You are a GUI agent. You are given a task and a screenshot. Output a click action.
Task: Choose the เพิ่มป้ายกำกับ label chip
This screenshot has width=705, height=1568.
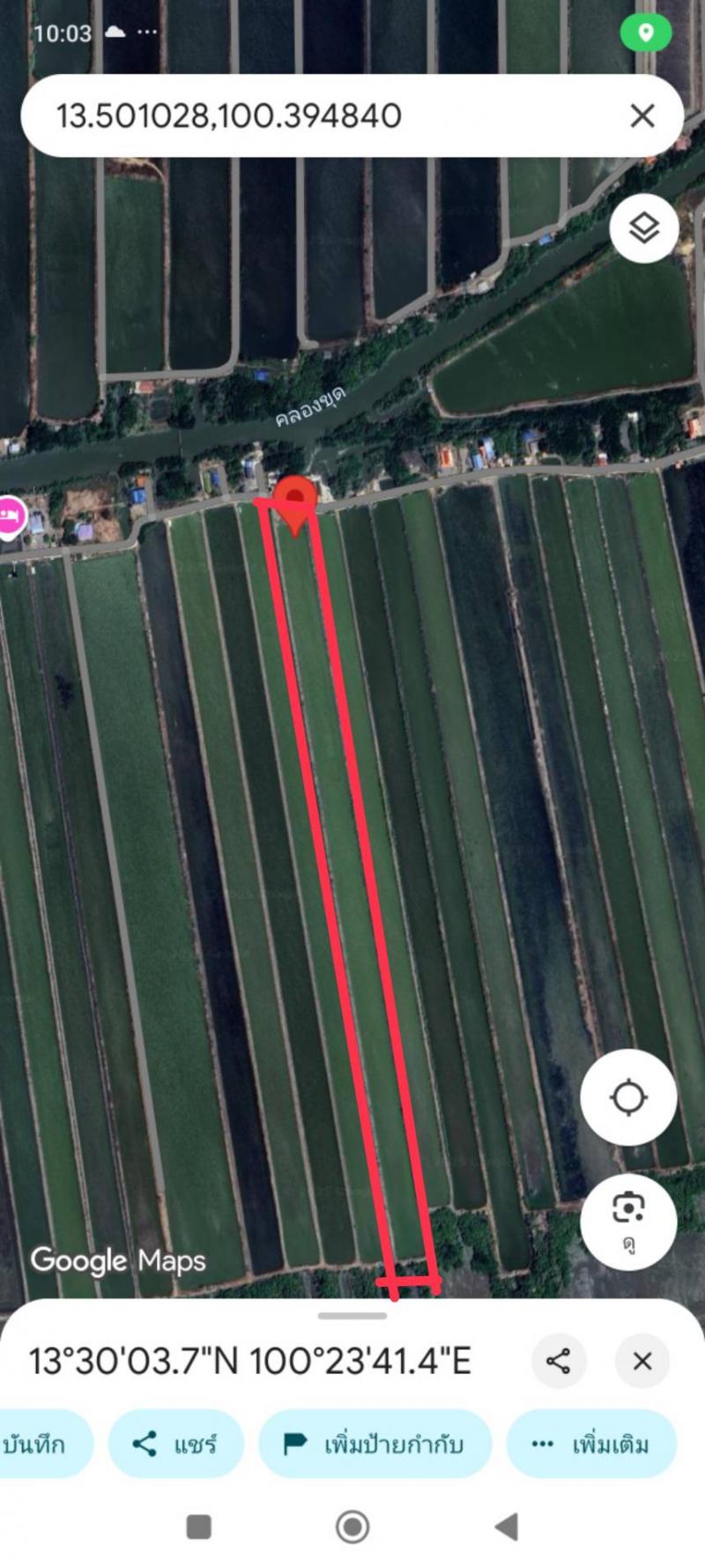click(x=375, y=1444)
